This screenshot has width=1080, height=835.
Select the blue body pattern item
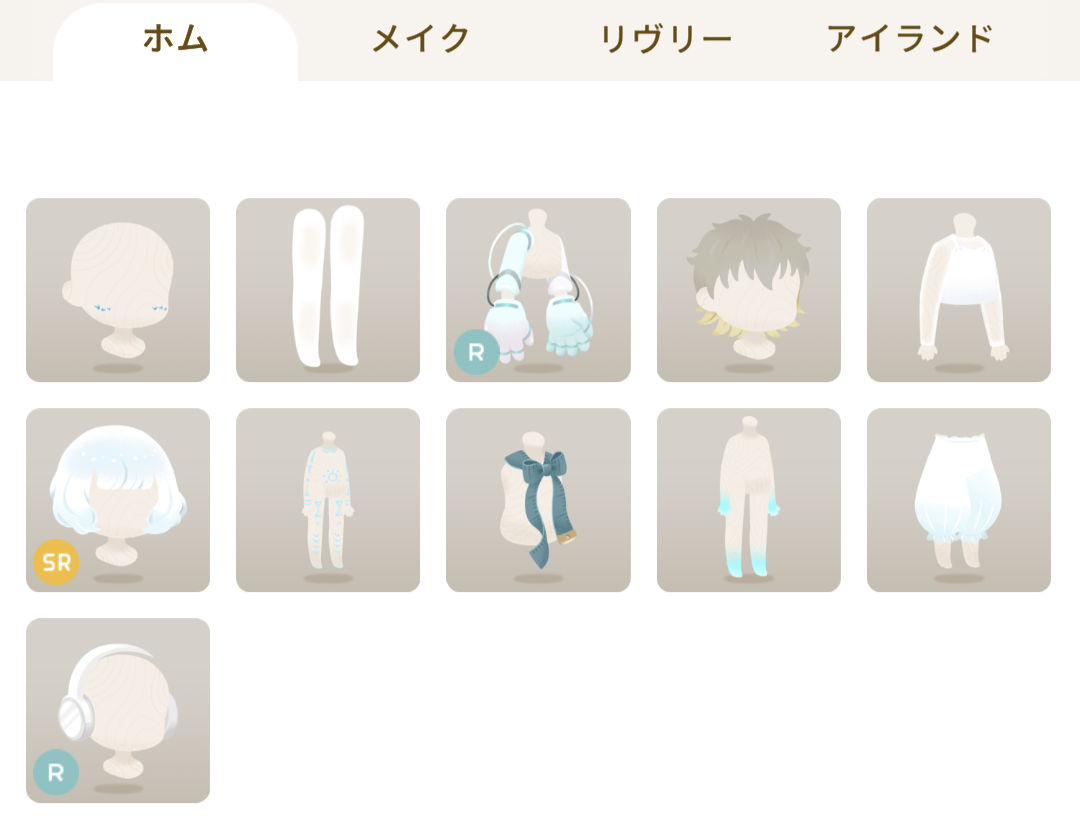[328, 500]
